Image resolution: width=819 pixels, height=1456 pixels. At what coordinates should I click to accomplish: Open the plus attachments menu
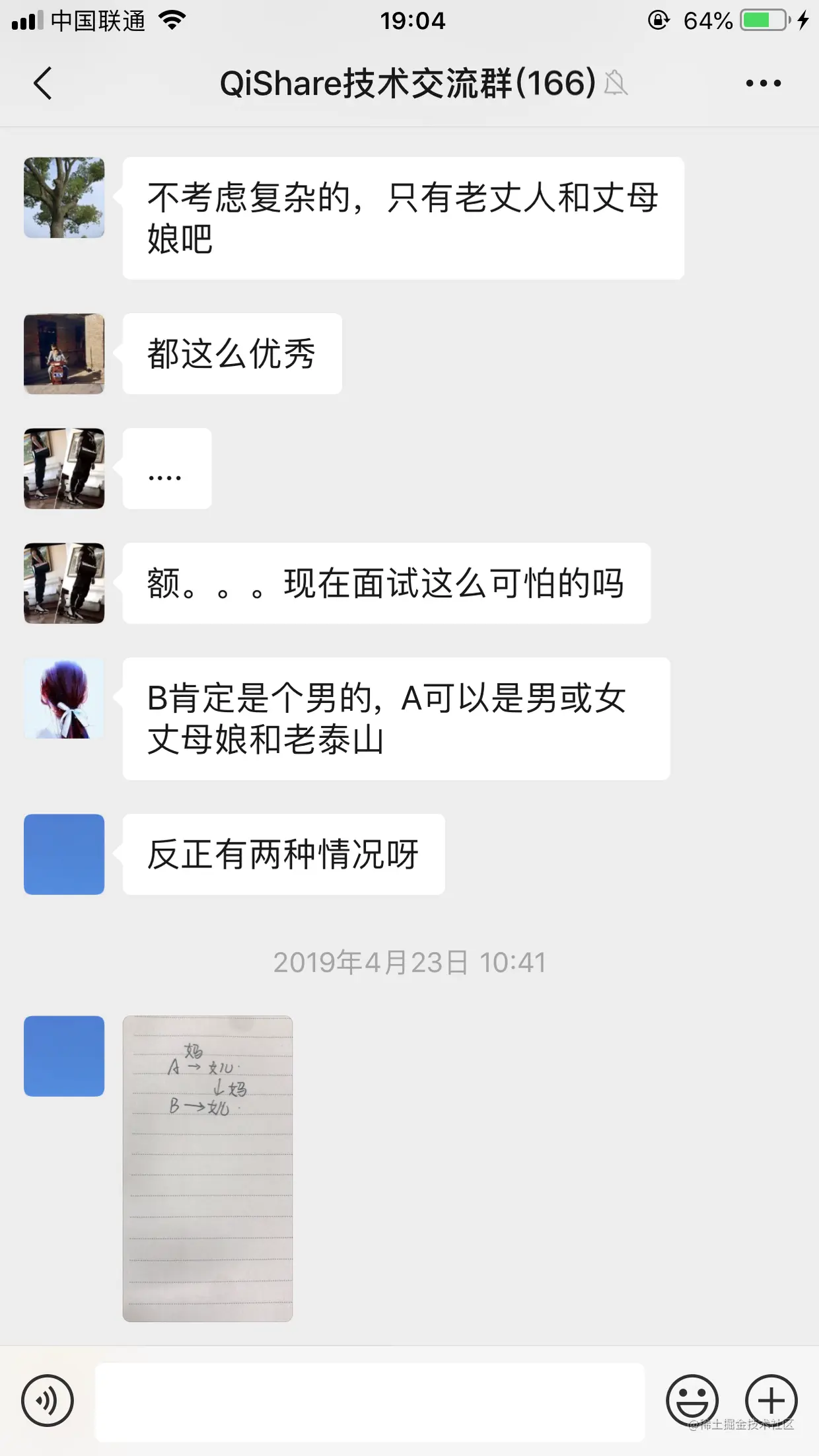click(x=771, y=1400)
